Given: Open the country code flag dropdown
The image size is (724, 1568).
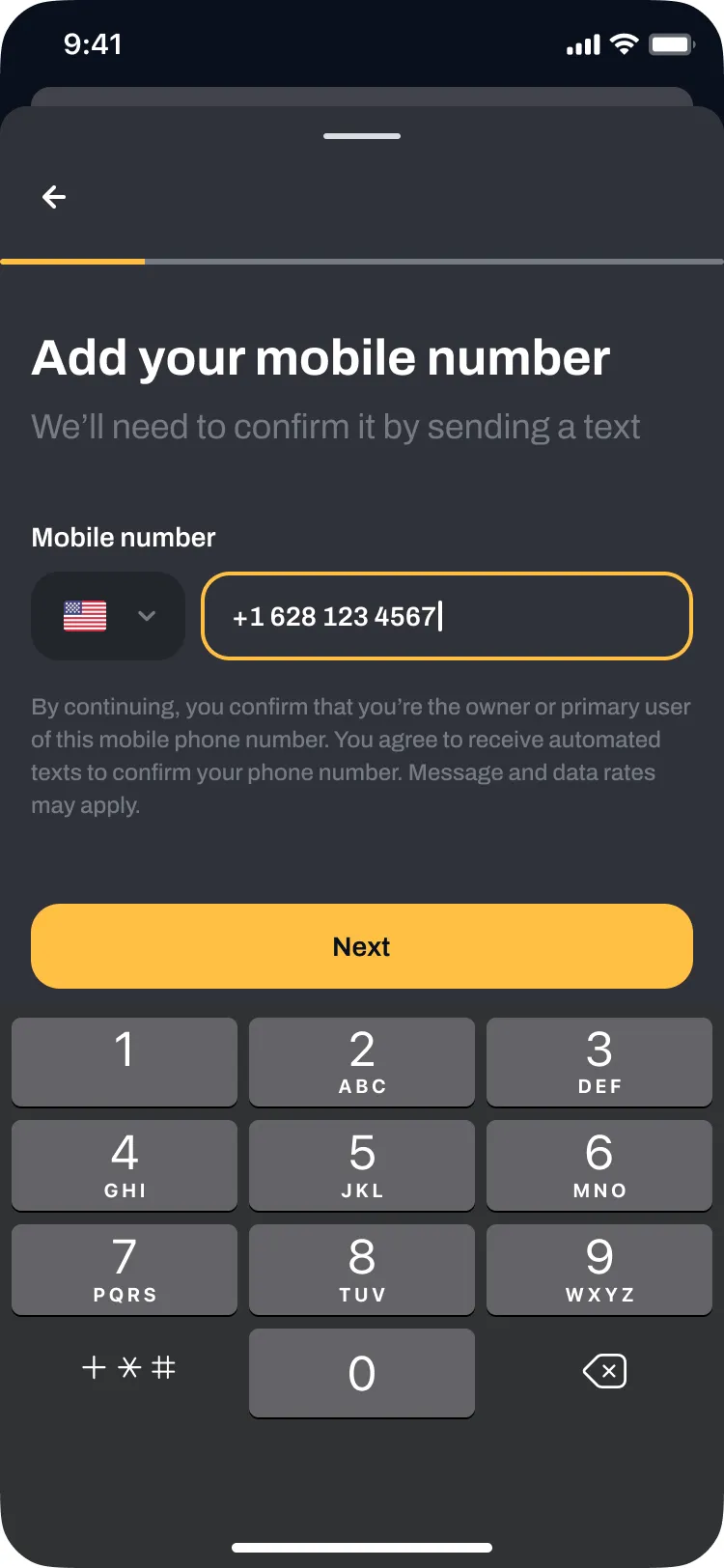Looking at the screenshot, I should pyautogui.click(x=108, y=616).
